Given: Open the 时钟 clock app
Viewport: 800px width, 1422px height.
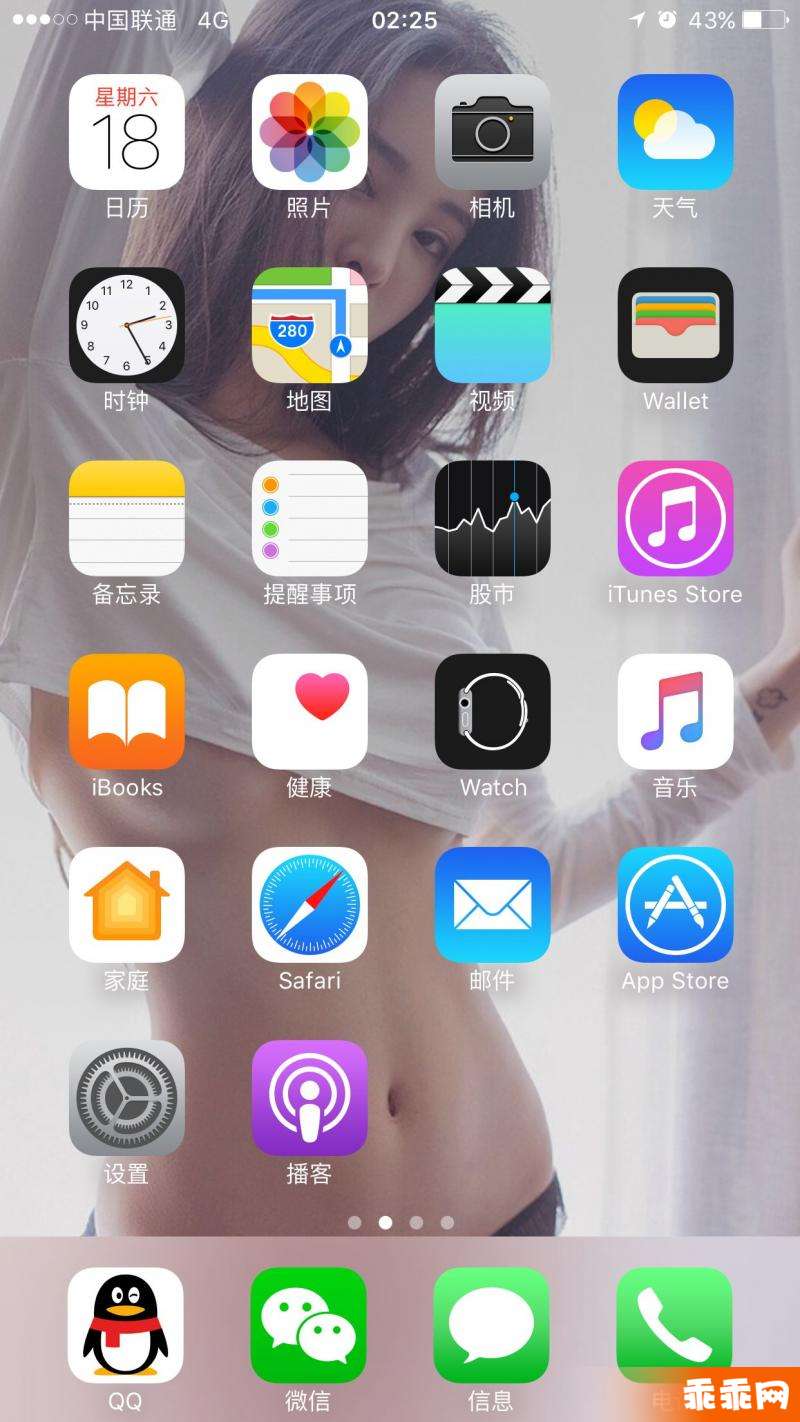Looking at the screenshot, I should (126, 325).
